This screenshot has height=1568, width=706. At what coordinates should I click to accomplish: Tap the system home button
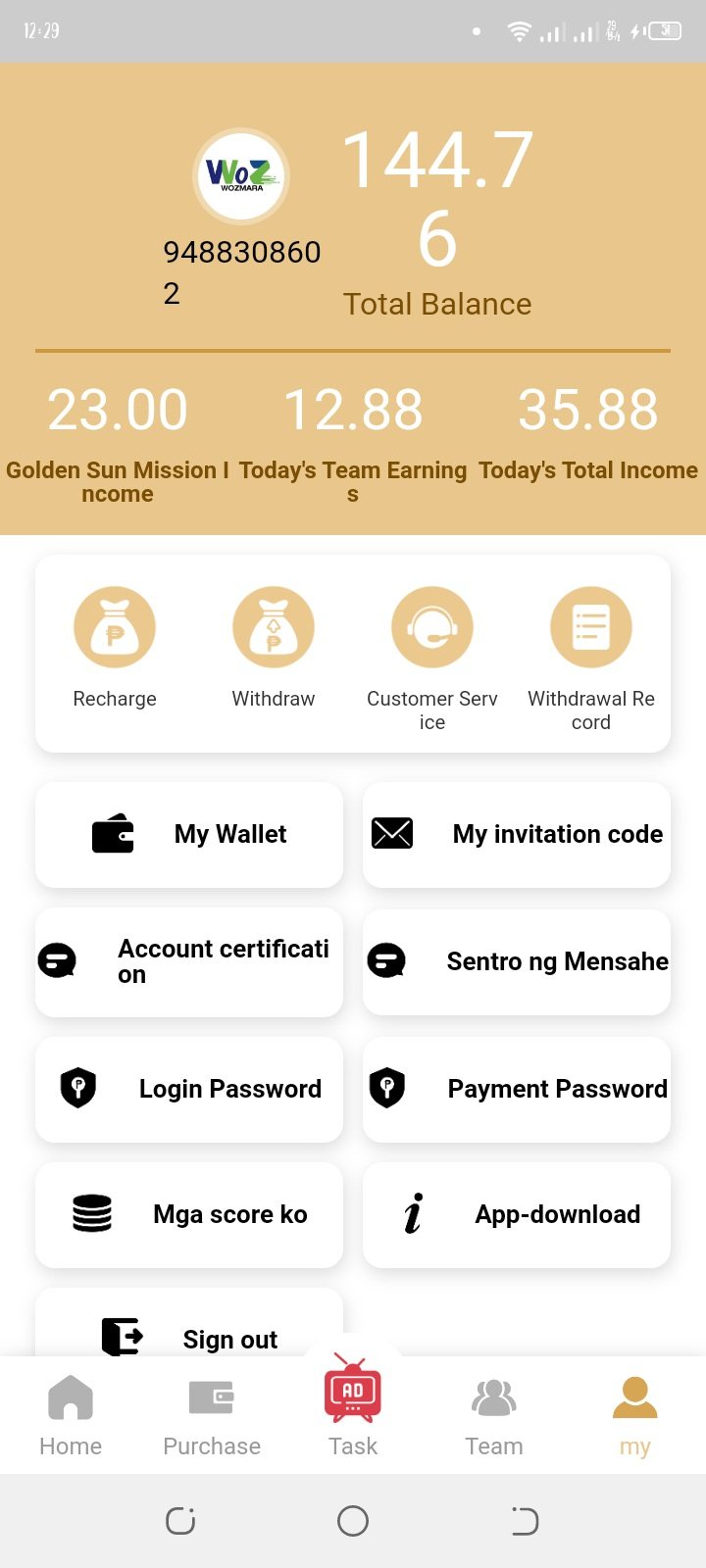pyautogui.click(x=353, y=1521)
